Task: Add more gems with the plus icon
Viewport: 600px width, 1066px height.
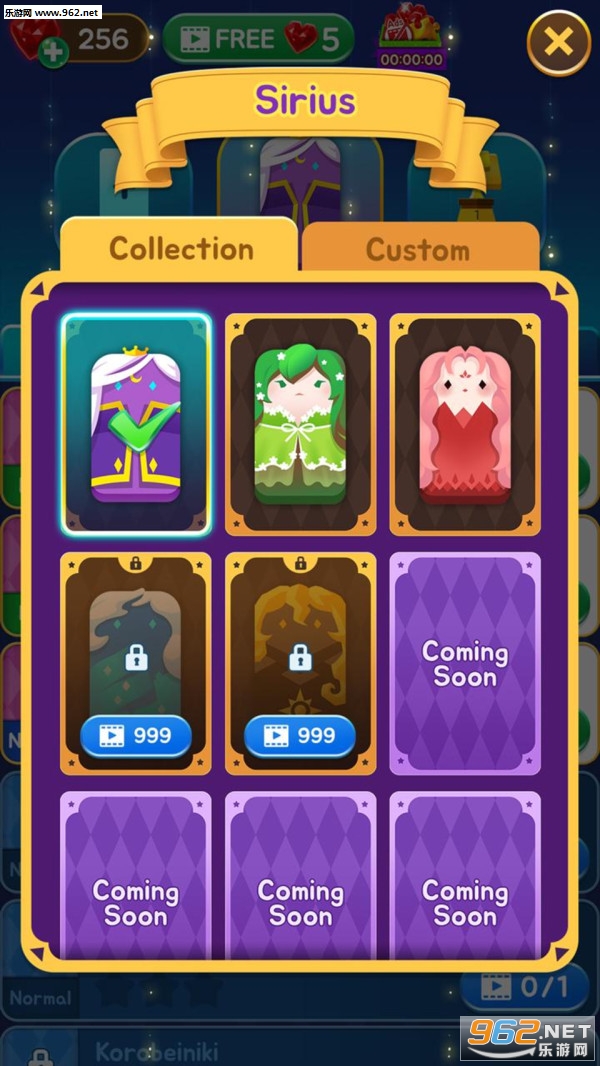Action: 53,52
